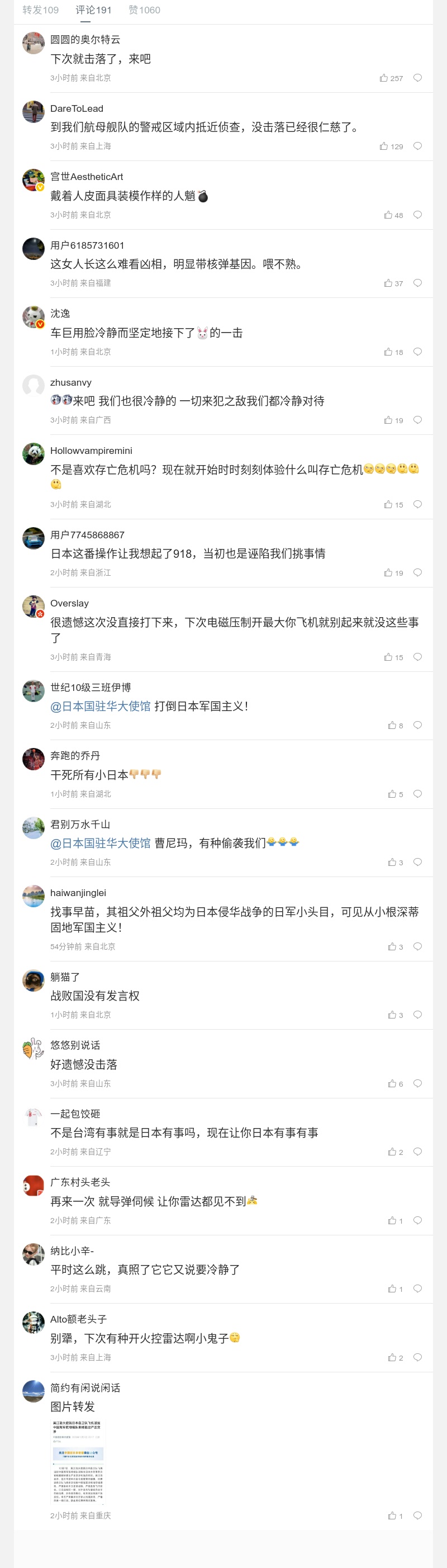Viewport: 447px width, 1568px height.
Task: Reply to zhusanvy's comment
Action: click(417, 420)
